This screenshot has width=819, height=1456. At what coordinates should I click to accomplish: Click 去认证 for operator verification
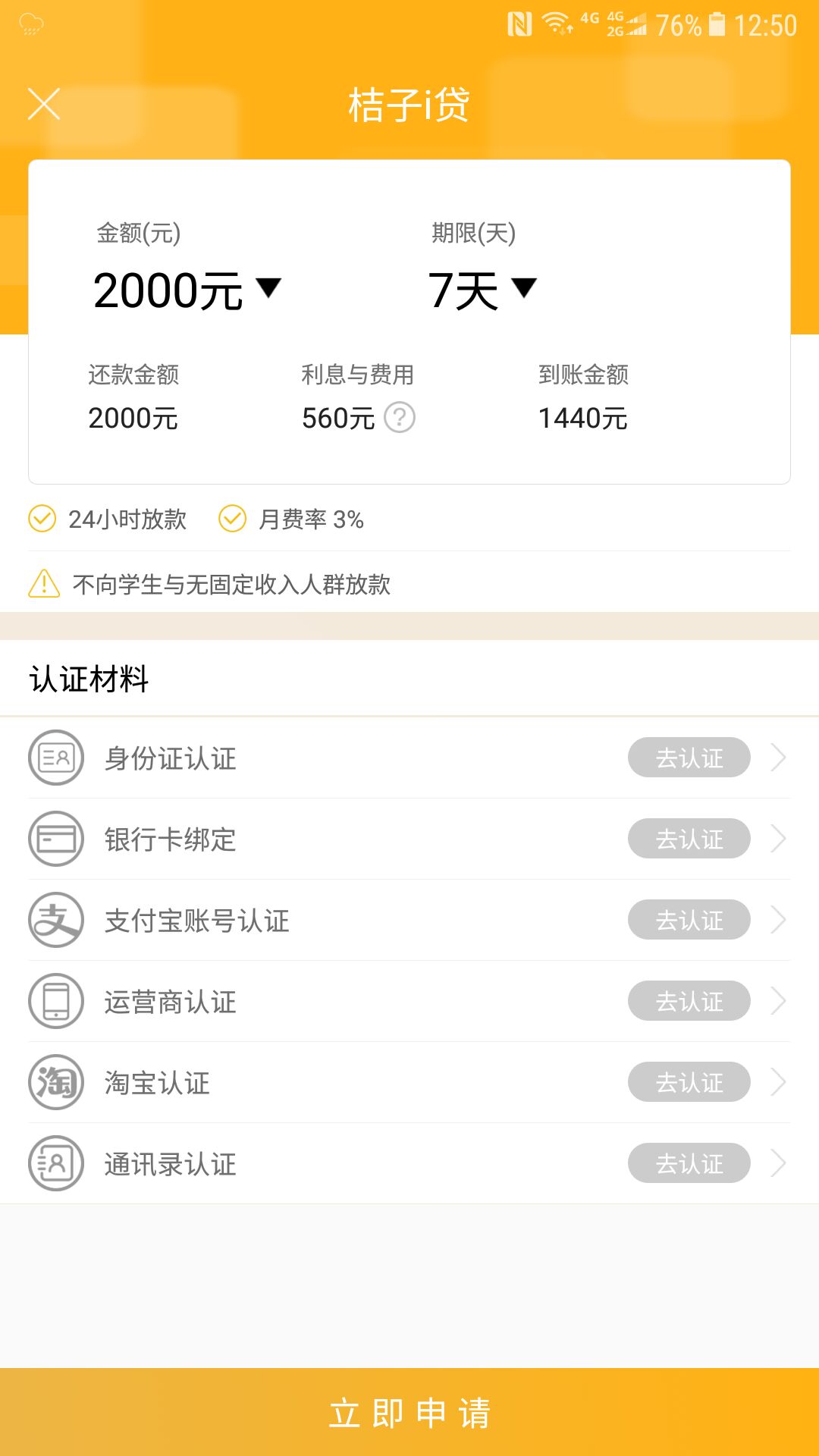[689, 1001]
